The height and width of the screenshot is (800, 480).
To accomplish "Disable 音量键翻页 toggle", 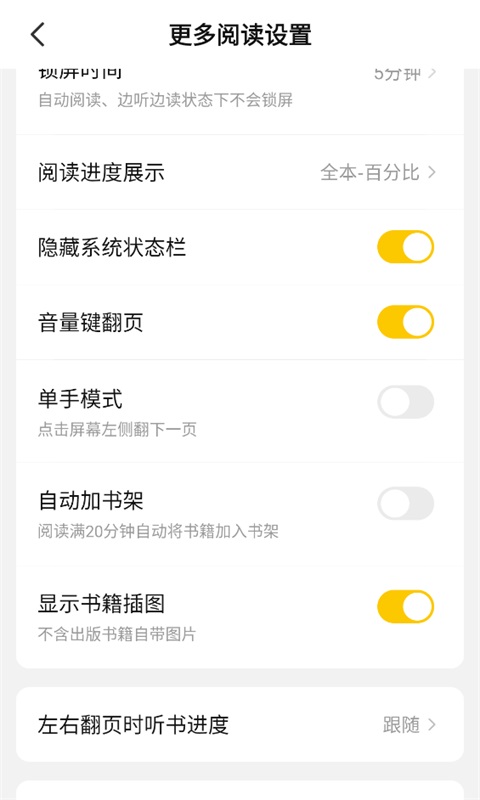I will coord(406,322).
